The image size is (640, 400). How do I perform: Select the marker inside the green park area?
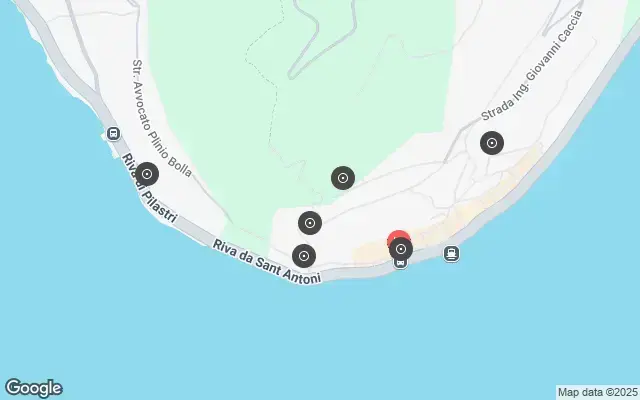[x=343, y=178]
